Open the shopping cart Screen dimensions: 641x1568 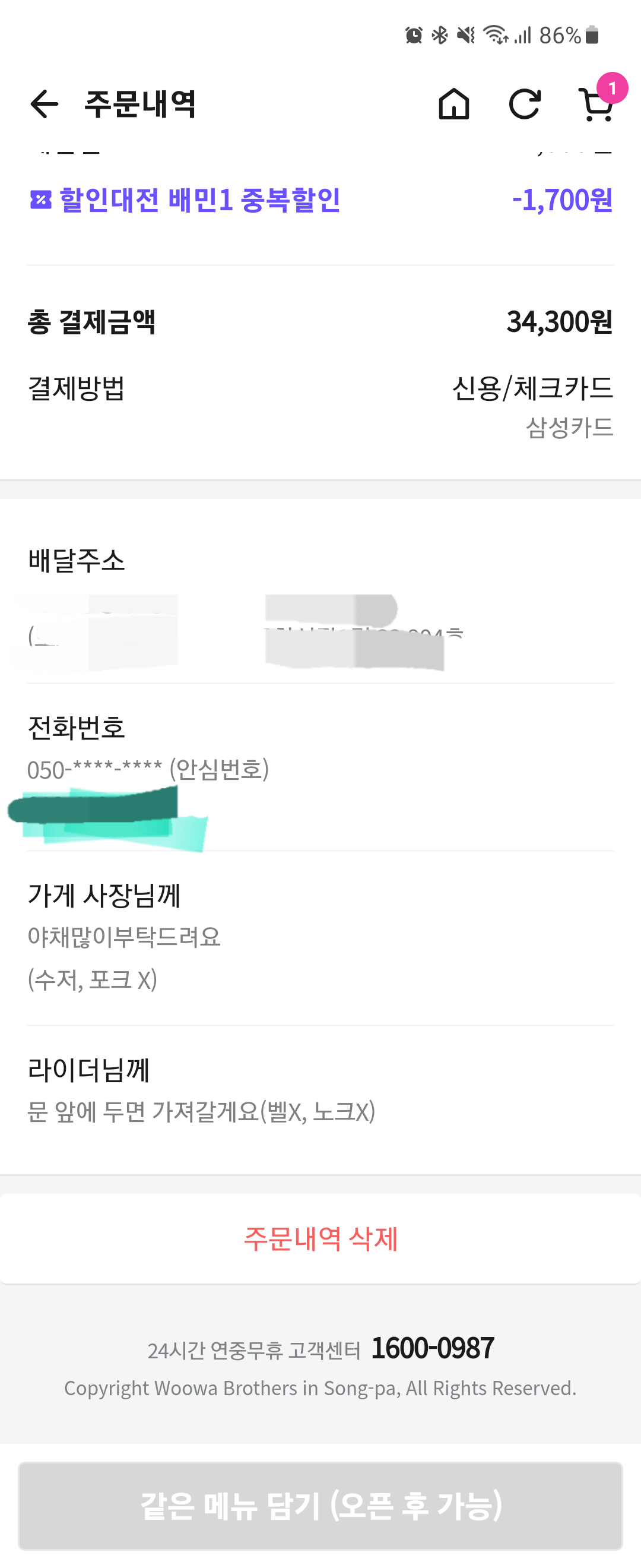coord(596,104)
